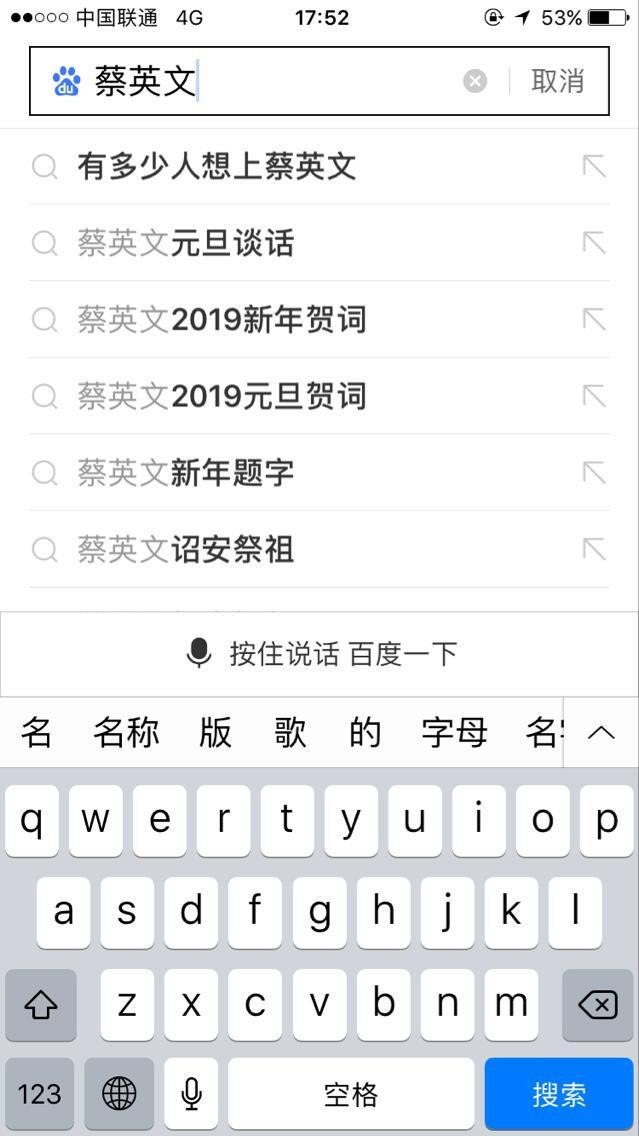Start dictation with the keyboard microphone key

click(191, 1094)
